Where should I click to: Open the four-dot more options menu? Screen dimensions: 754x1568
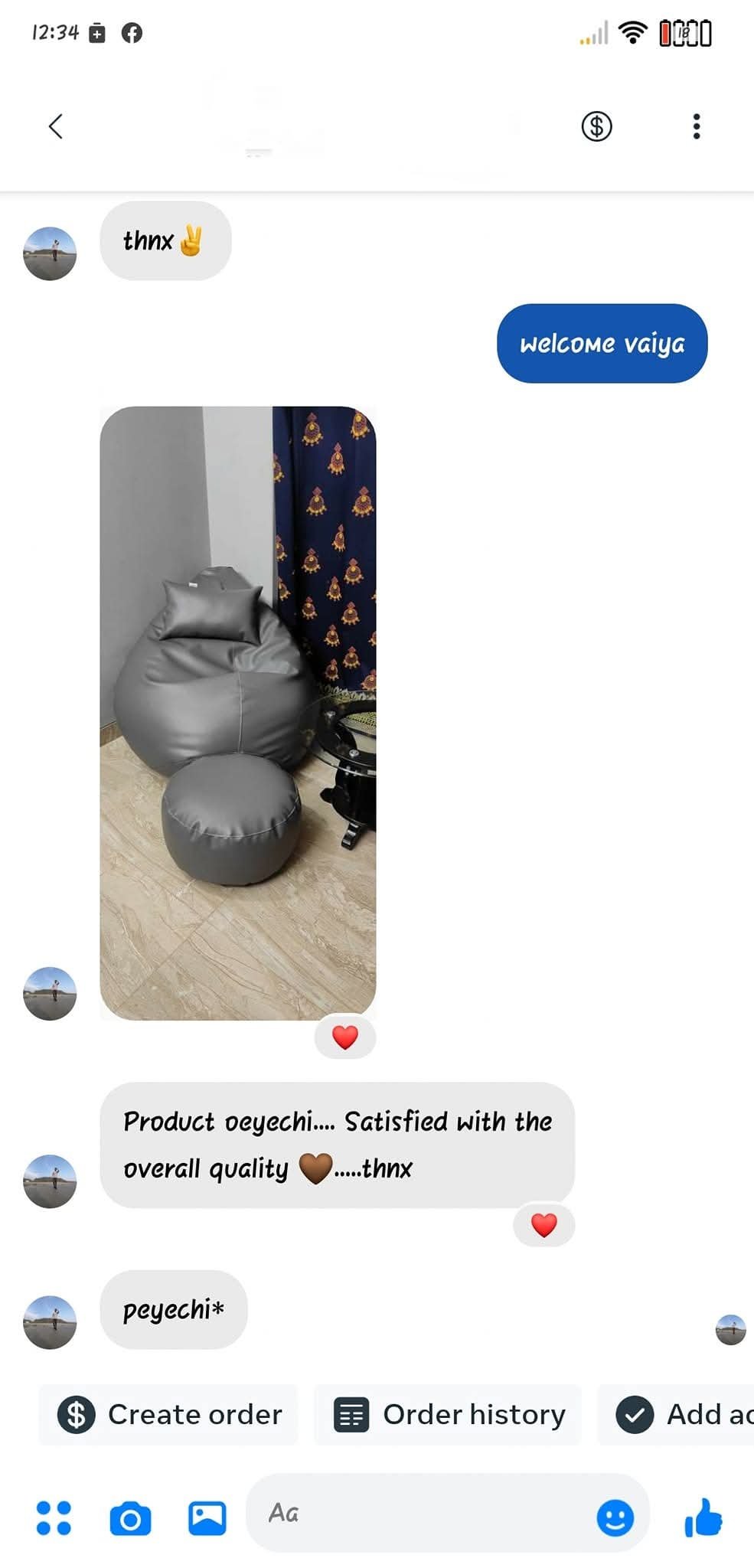tap(54, 1517)
